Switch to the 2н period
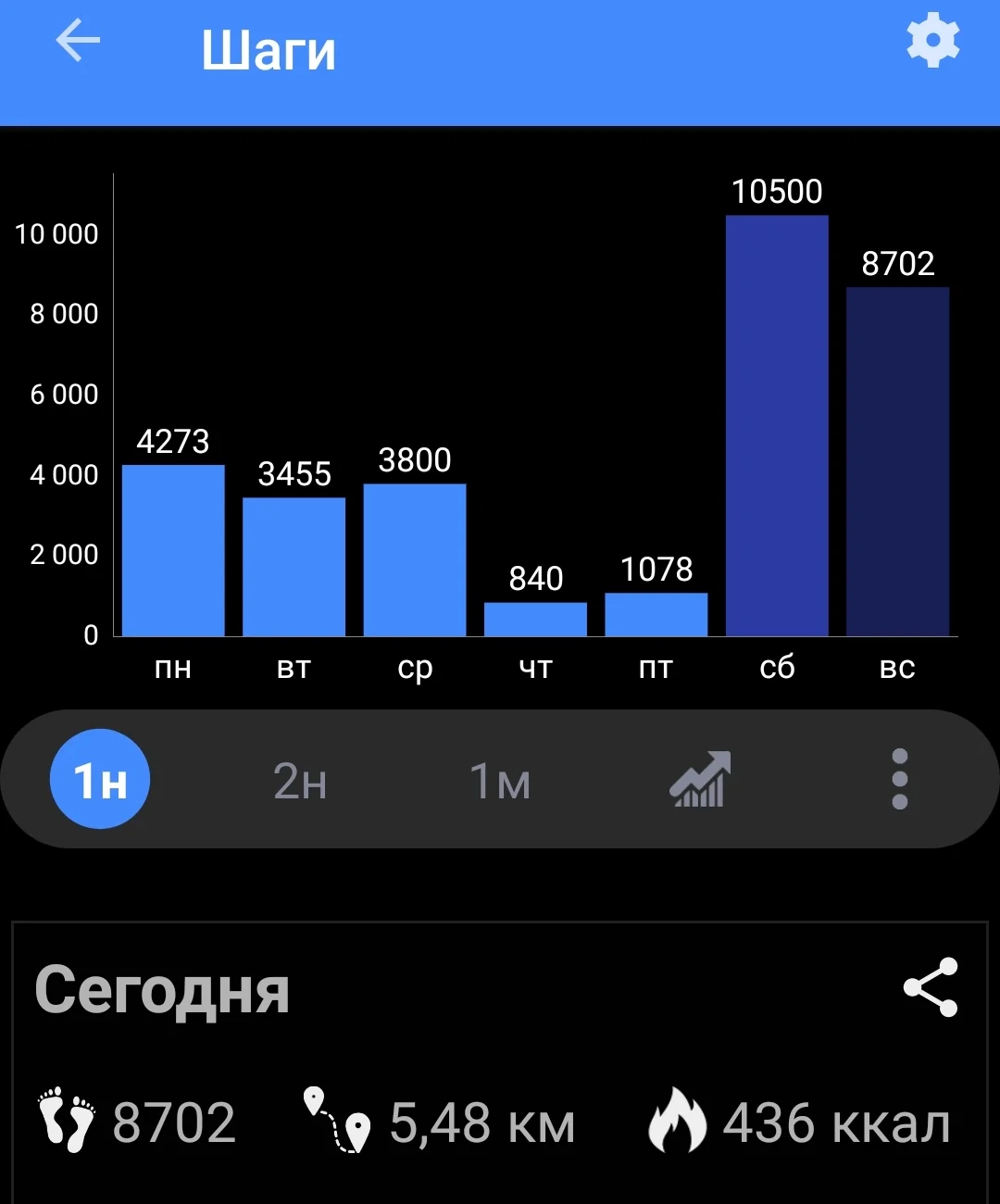The image size is (1000, 1204). [x=300, y=781]
